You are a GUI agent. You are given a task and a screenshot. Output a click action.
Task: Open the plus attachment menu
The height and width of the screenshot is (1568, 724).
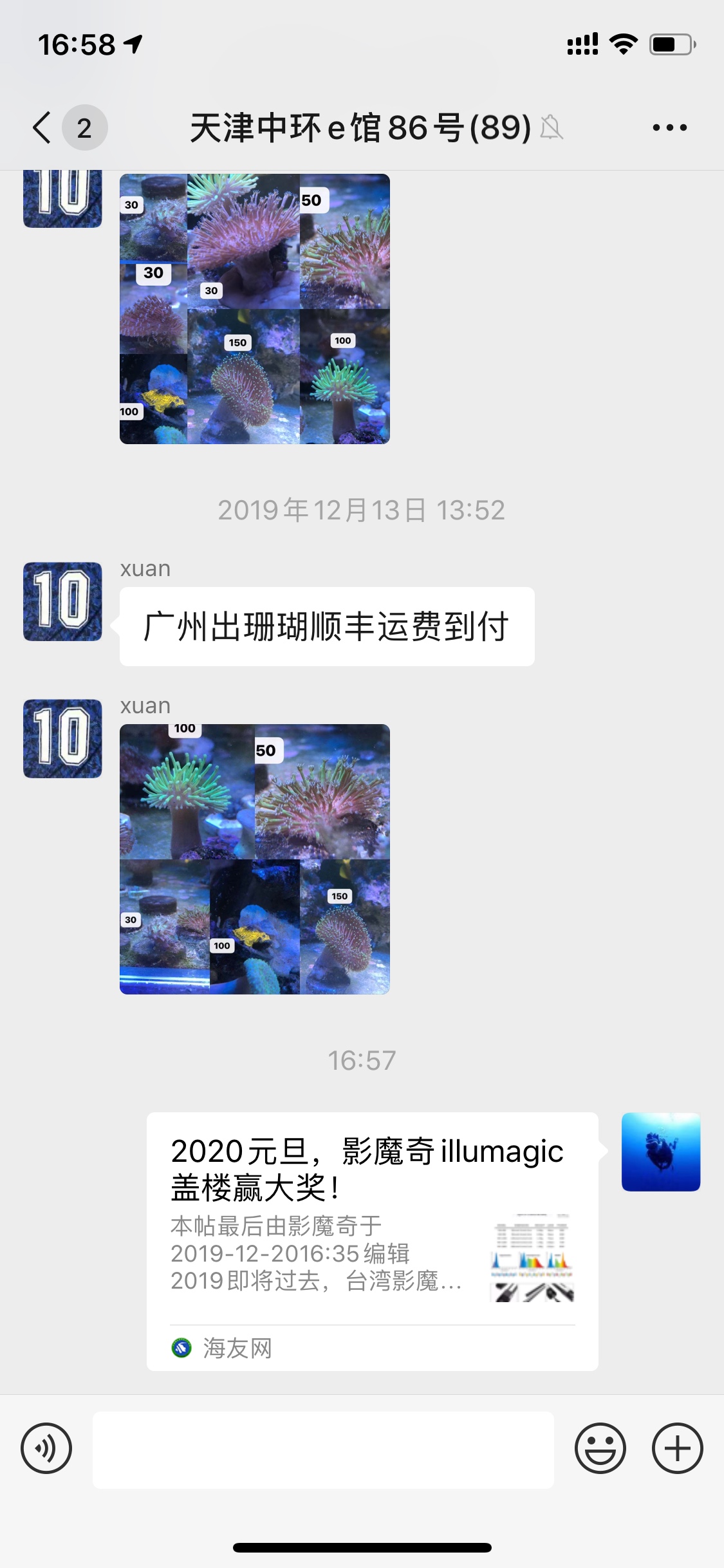point(677,1449)
